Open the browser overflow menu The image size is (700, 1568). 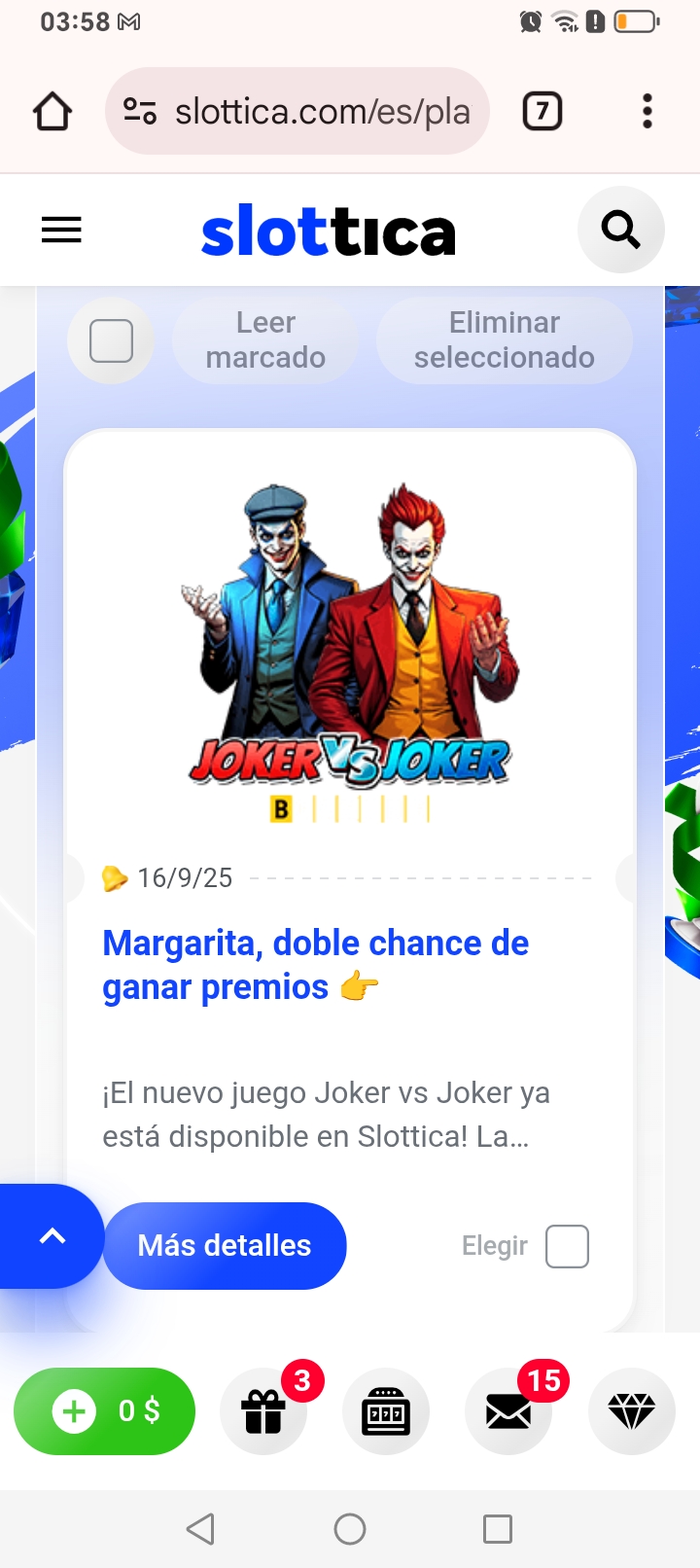(x=647, y=112)
